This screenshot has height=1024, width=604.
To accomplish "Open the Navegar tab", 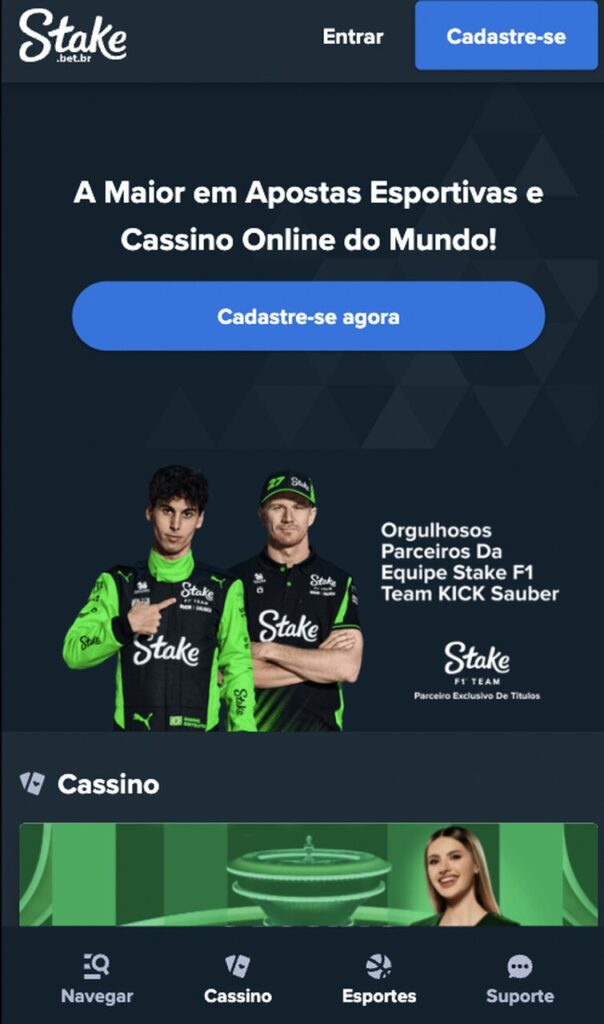I will click(x=97, y=978).
